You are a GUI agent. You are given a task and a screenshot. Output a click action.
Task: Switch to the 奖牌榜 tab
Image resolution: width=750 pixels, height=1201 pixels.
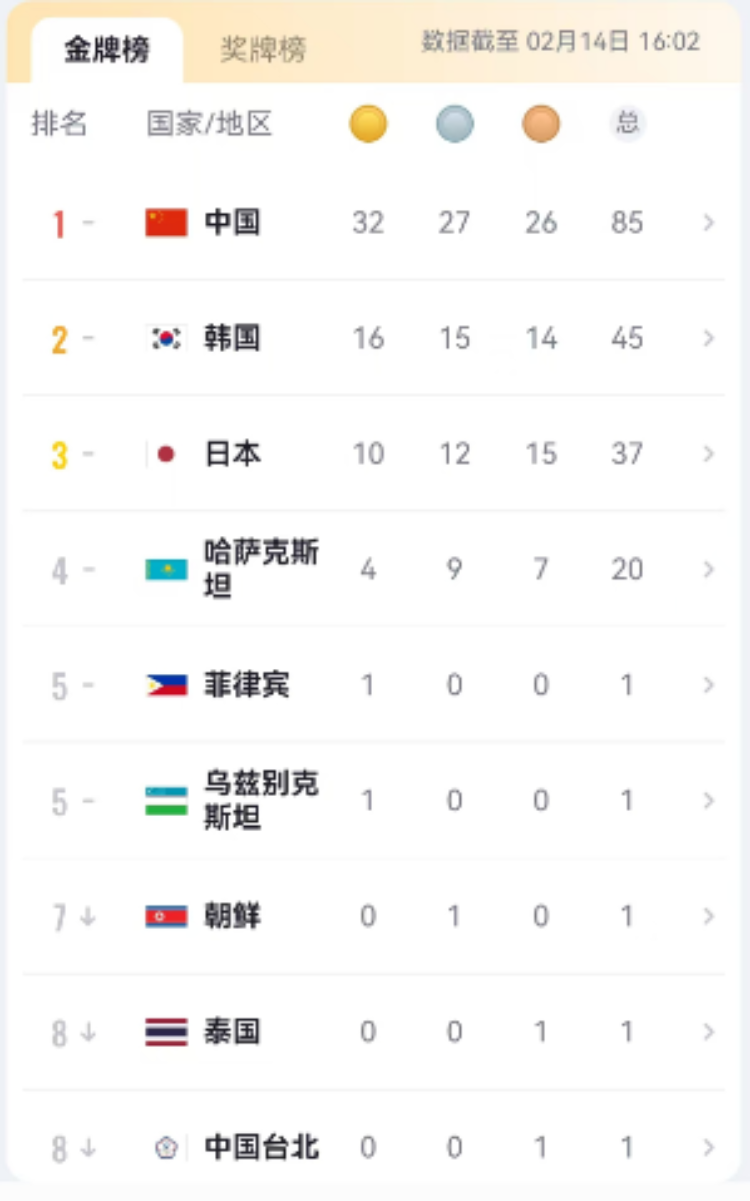262,49
